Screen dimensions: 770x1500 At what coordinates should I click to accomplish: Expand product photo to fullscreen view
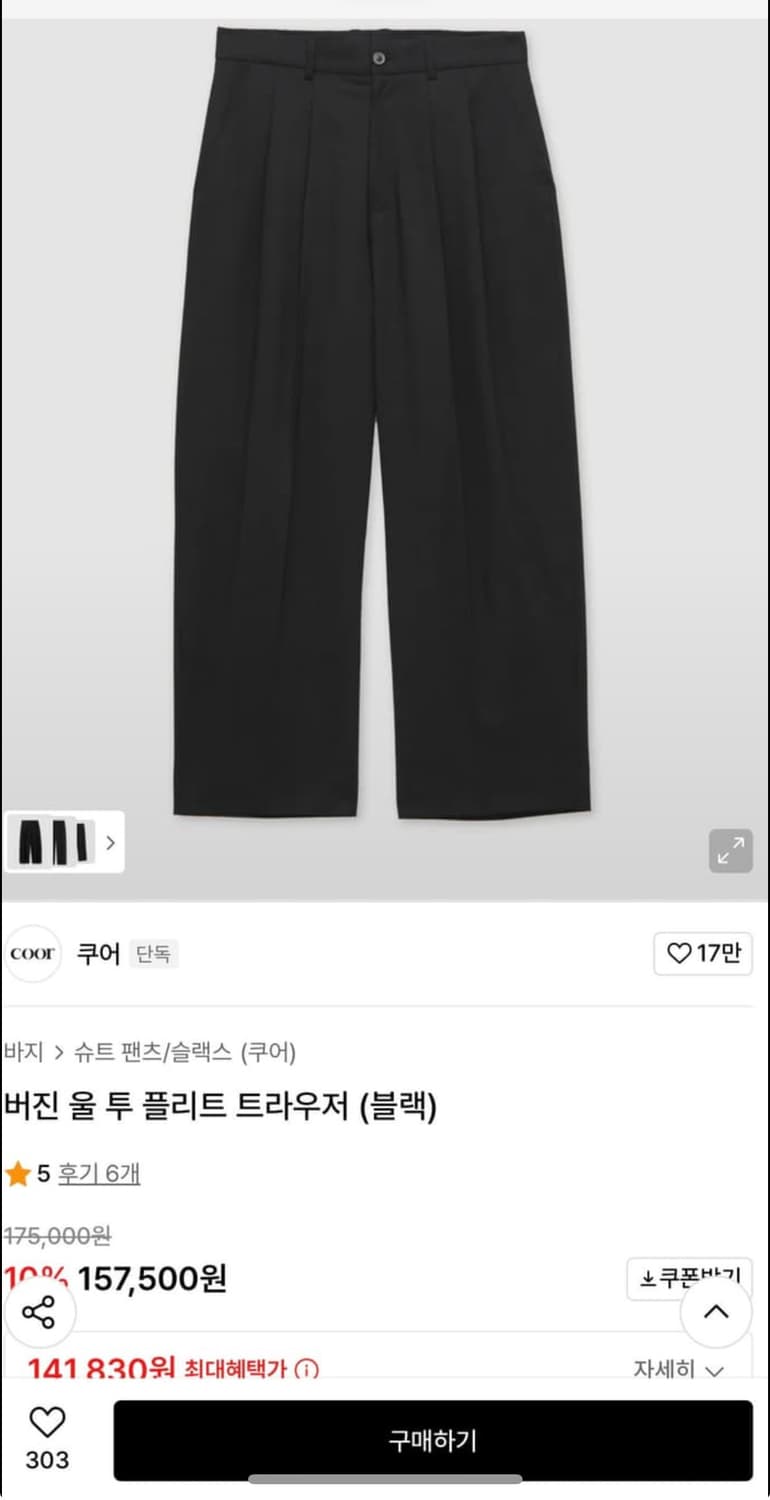[731, 850]
